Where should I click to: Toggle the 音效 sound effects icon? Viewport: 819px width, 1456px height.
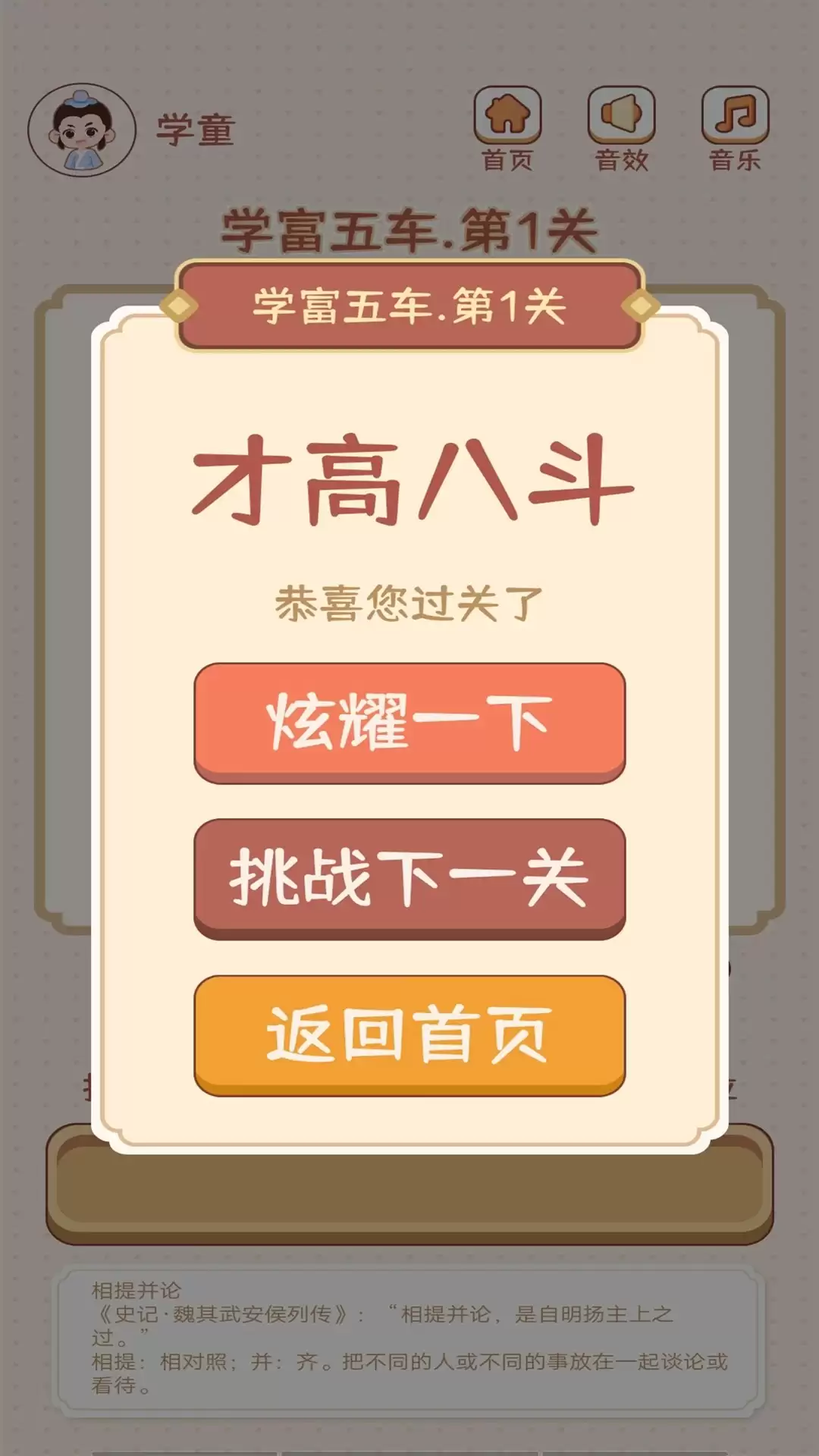[x=621, y=115]
